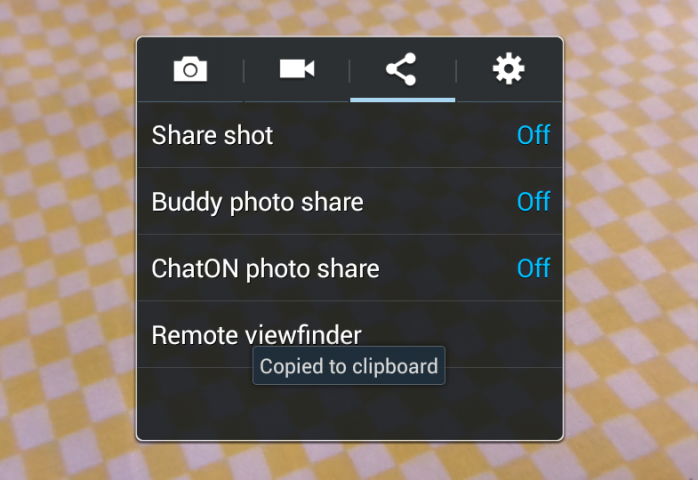Open the Share shot option
Image resolution: width=698 pixels, height=480 pixels.
point(350,135)
